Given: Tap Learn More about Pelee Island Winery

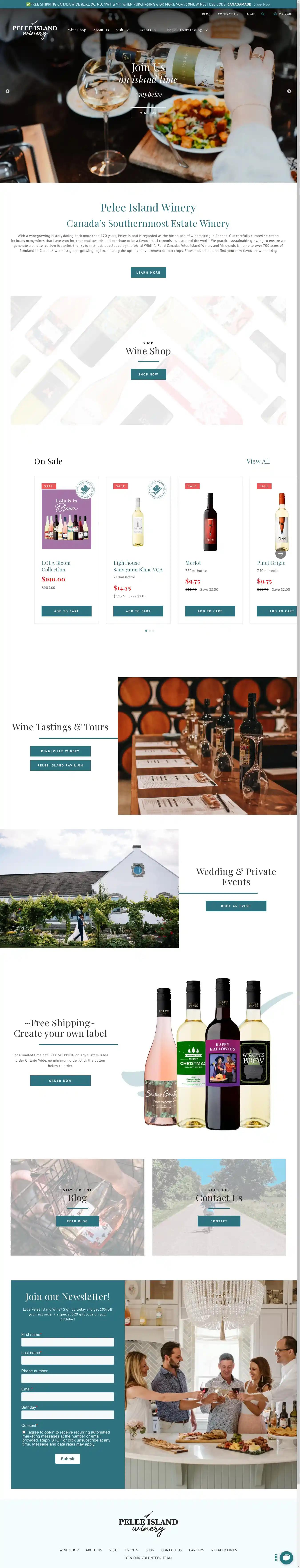Looking at the screenshot, I should pyautogui.click(x=148, y=273).
